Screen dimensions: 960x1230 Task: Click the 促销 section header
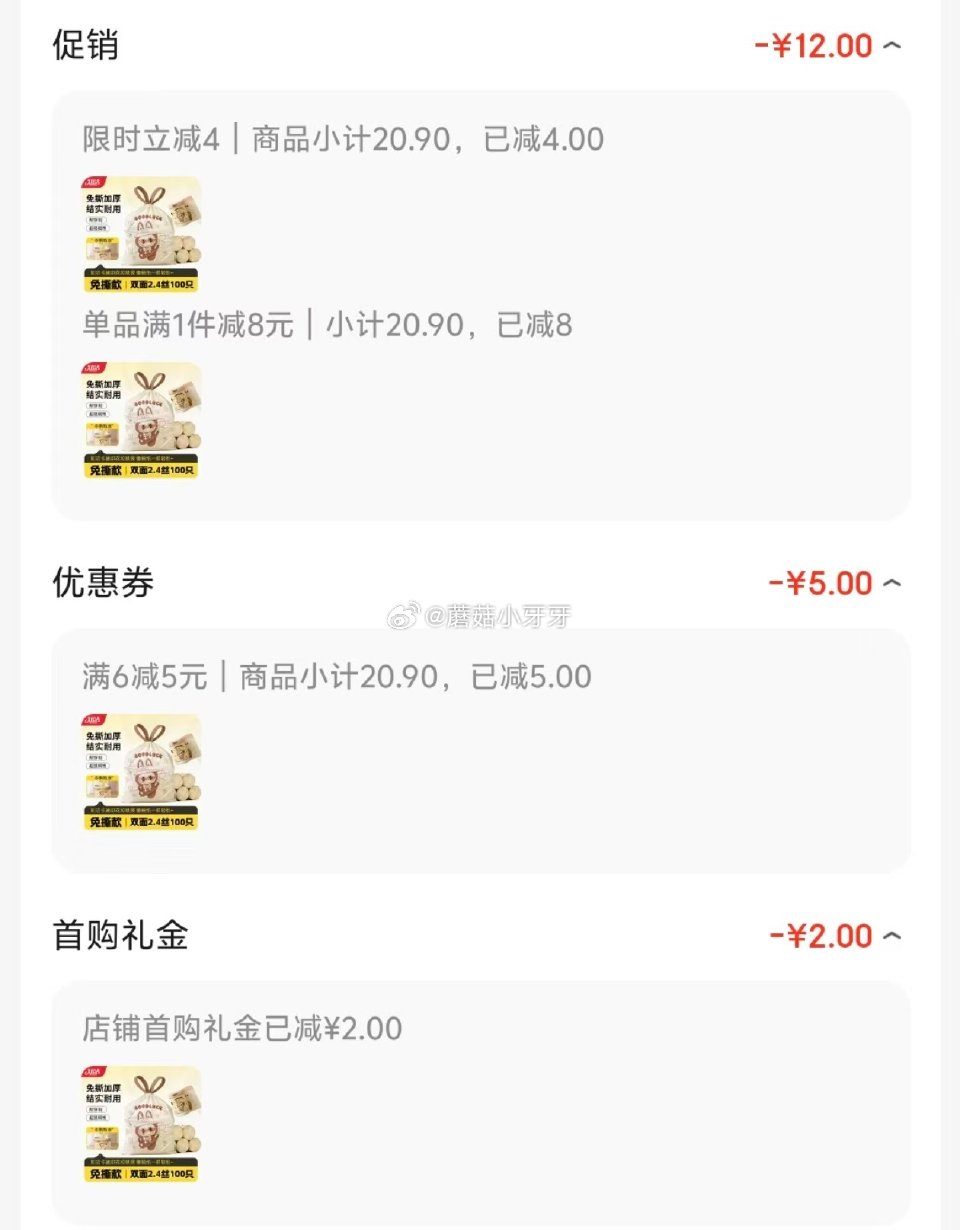pos(83,46)
